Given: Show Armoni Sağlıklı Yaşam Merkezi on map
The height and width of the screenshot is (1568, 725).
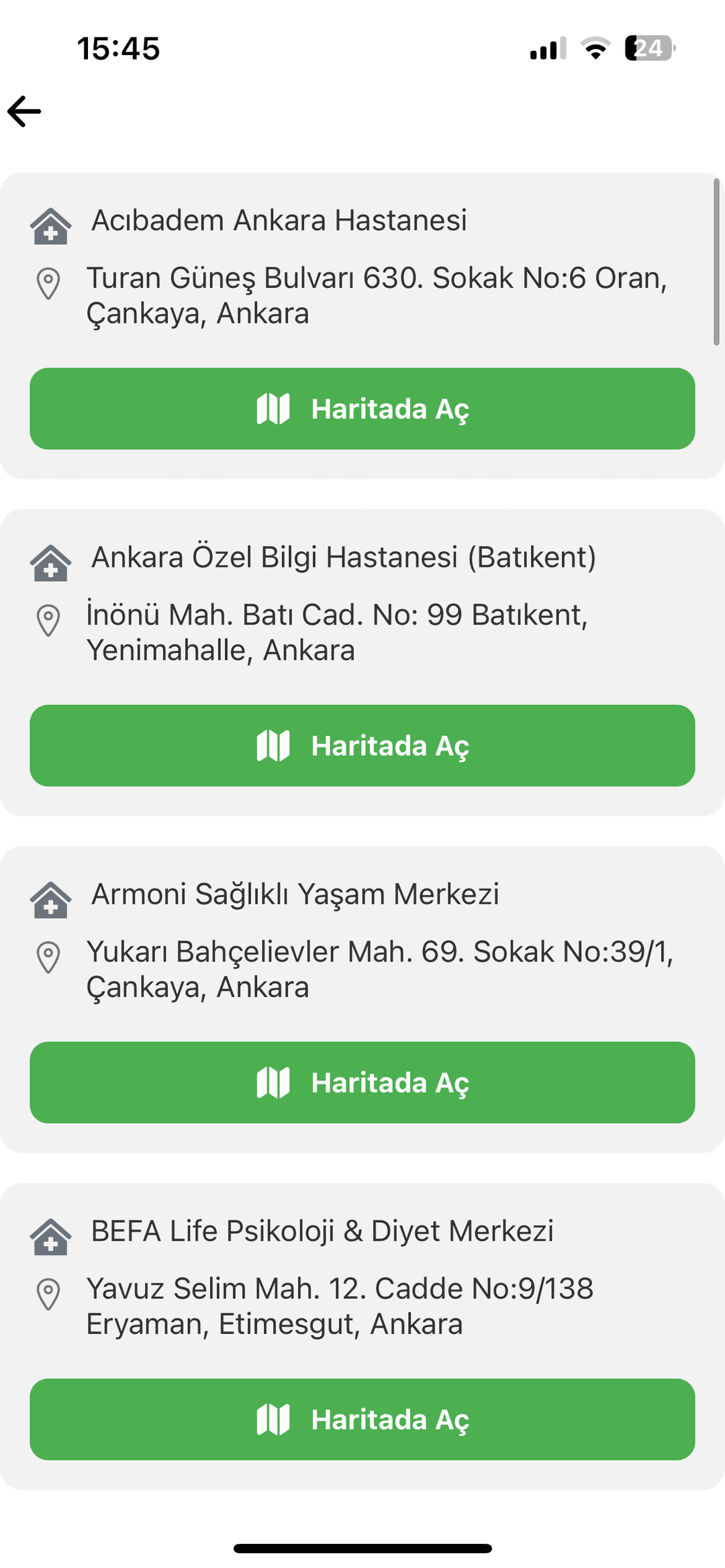Looking at the screenshot, I should point(362,1082).
